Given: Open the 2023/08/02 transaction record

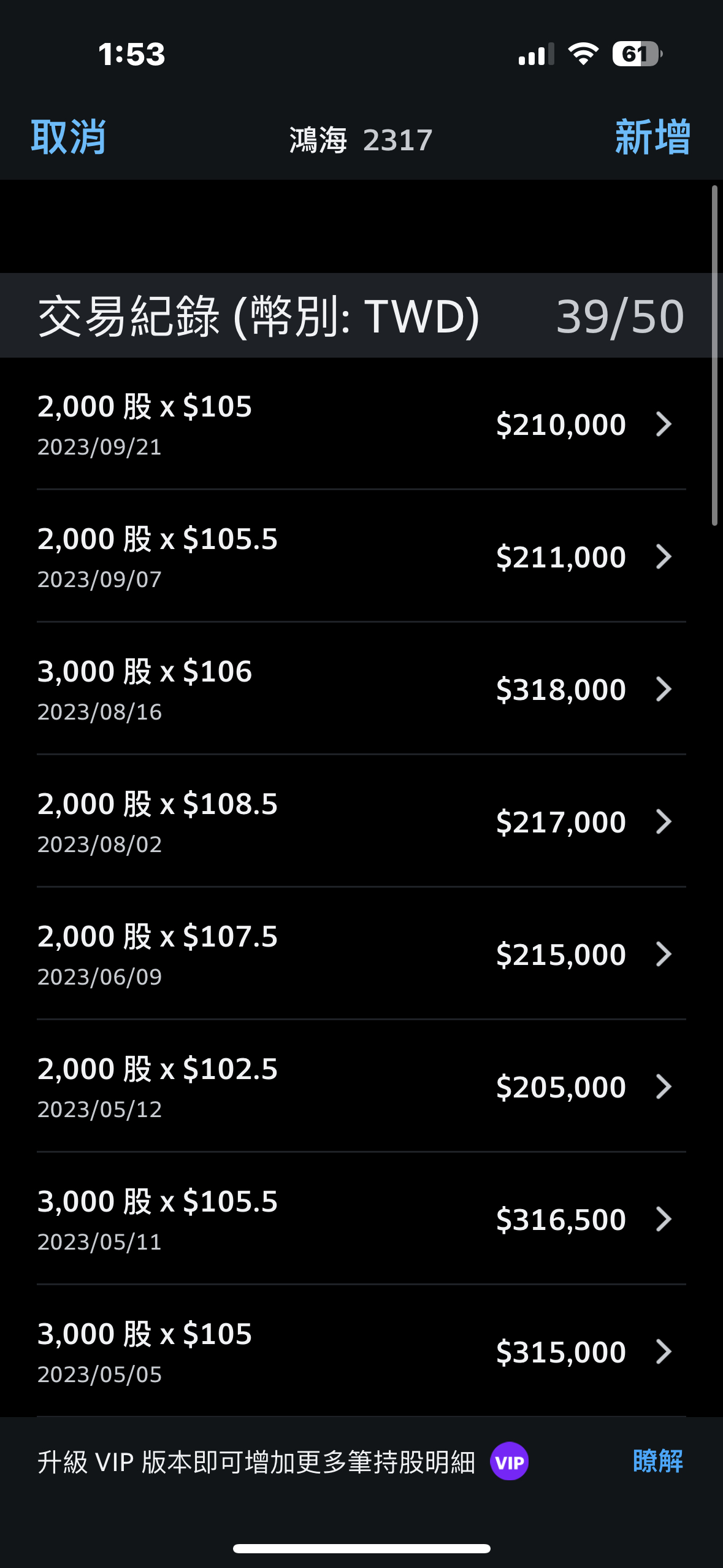Looking at the screenshot, I should [x=361, y=822].
